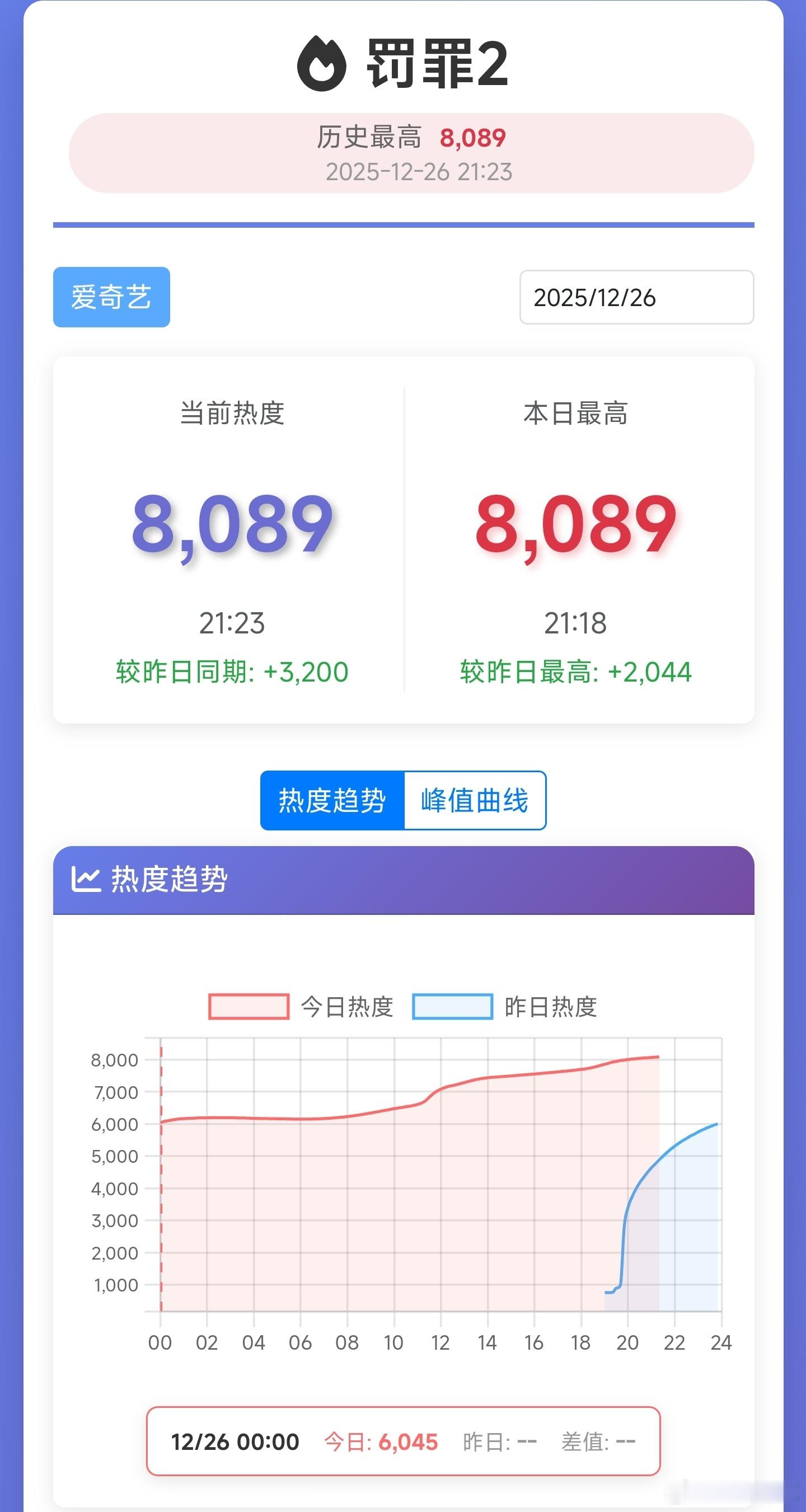Switch to the 峰值曲线 tab
Image resolution: width=806 pixels, height=1512 pixels.
(x=476, y=800)
